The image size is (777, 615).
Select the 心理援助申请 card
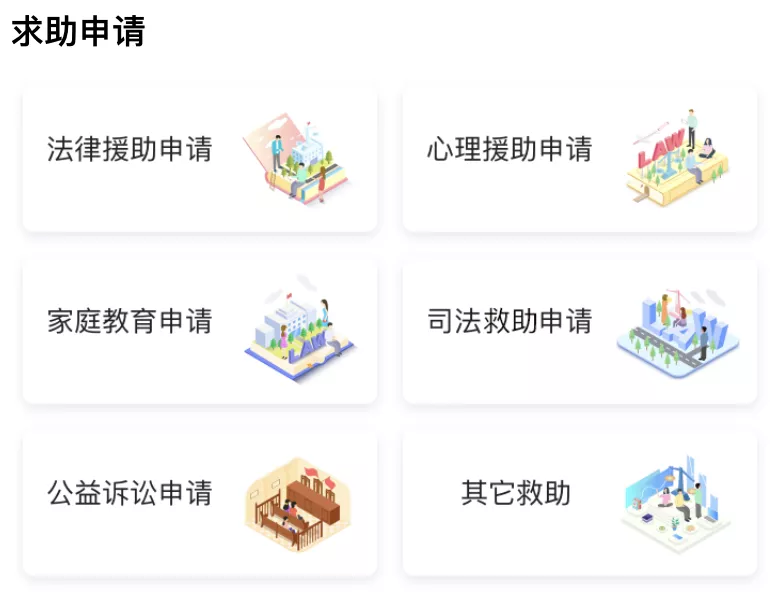579,157
